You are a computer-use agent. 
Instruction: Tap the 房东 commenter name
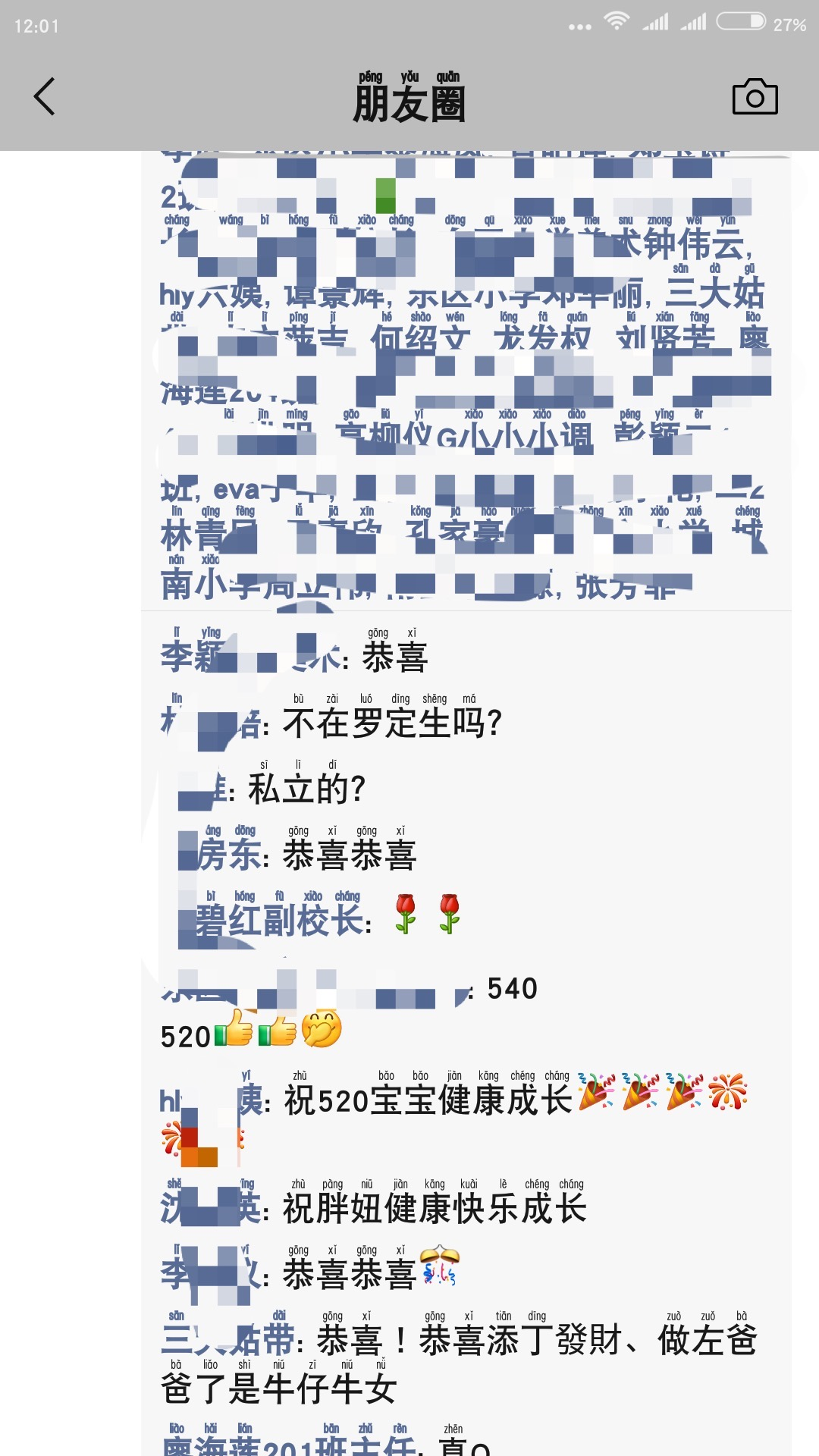tap(227, 855)
